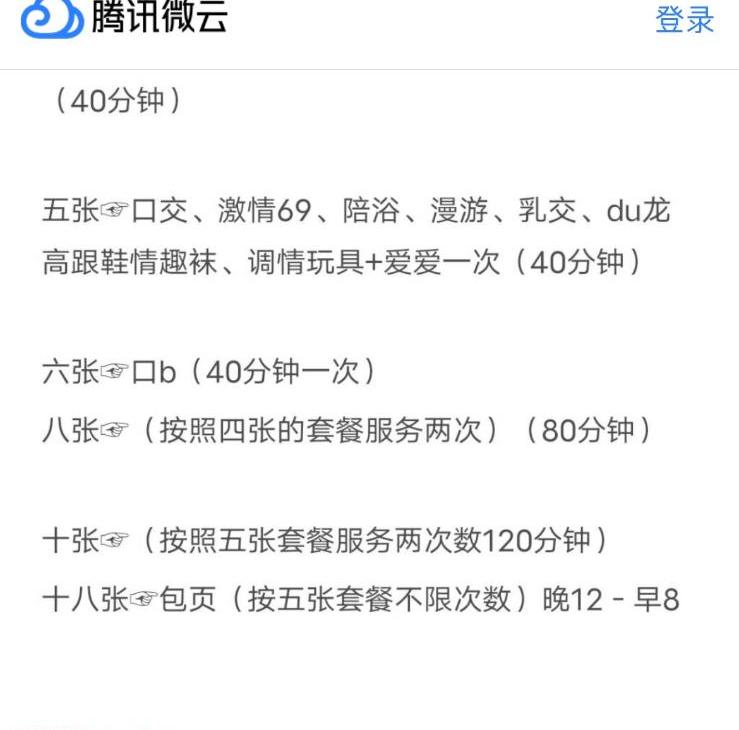Tap the 登录 login link
739x730 pixels.
point(685,20)
